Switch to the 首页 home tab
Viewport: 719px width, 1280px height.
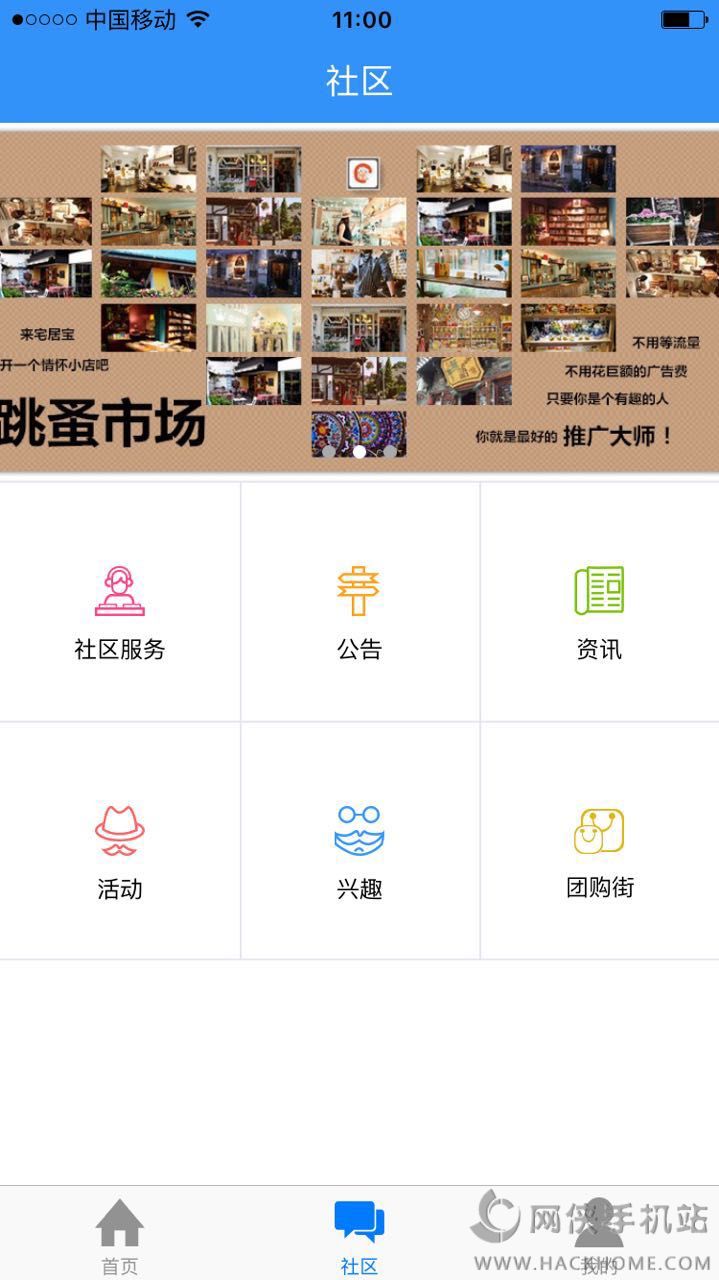(x=120, y=1236)
